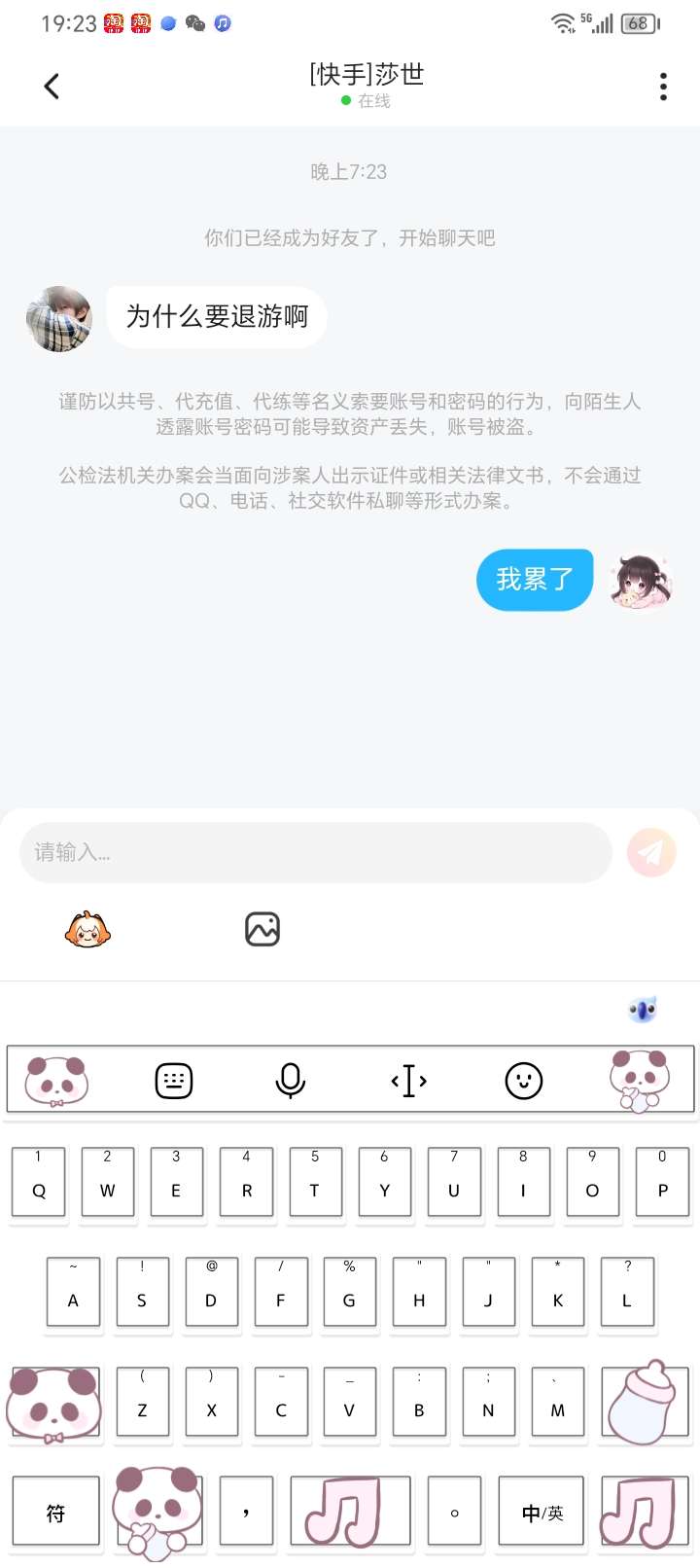Tap my own avatar beside 我累了
Viewport: 700px width, 1568px height.
pos(642,581)
